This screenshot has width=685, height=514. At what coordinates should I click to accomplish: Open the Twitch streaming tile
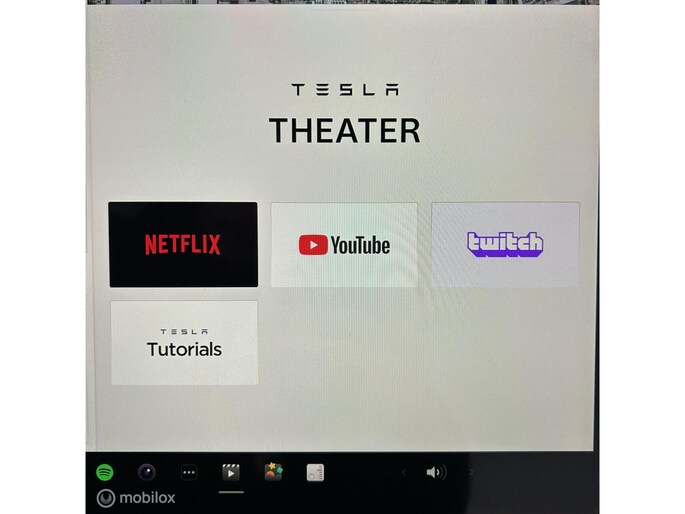(x=505, y=244)
